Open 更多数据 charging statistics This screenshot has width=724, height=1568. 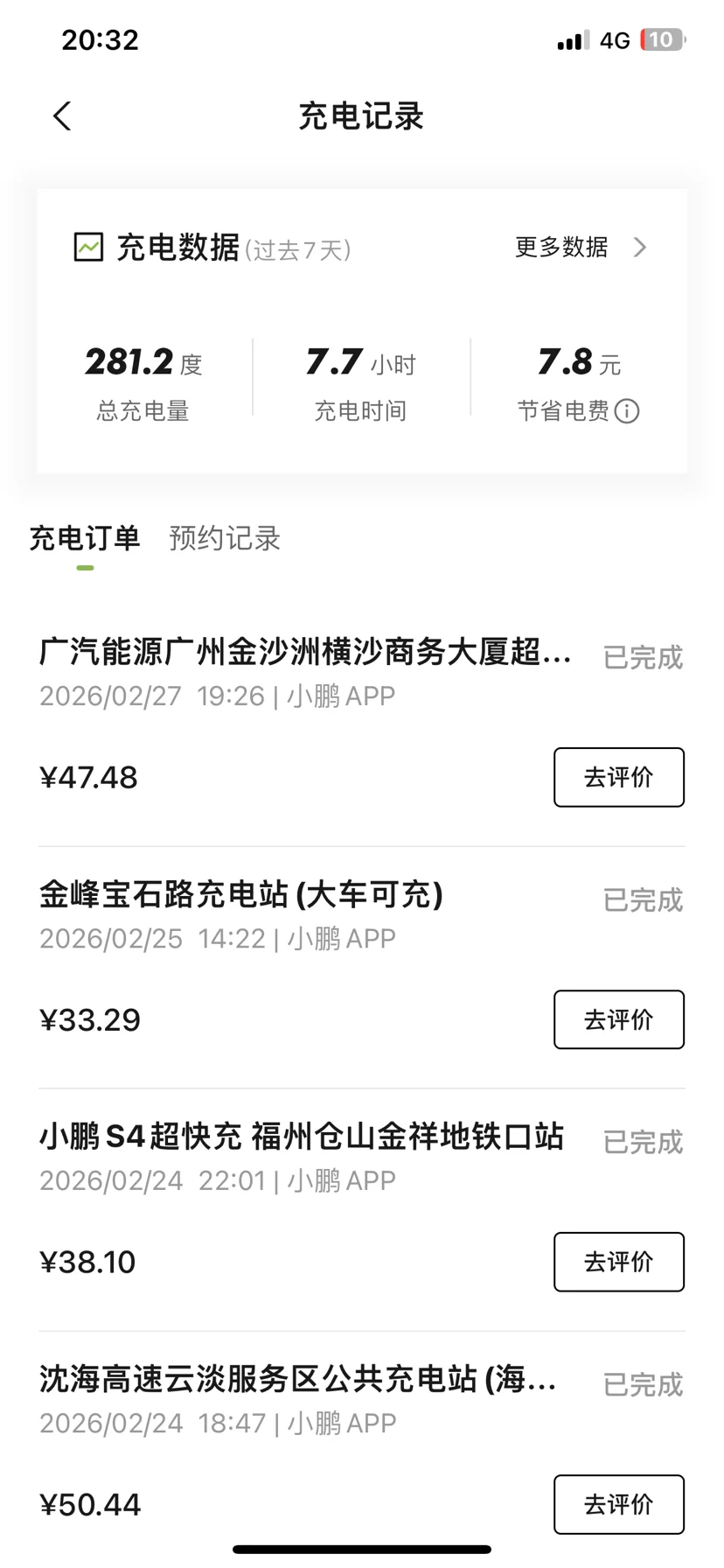tap(580, 248)
